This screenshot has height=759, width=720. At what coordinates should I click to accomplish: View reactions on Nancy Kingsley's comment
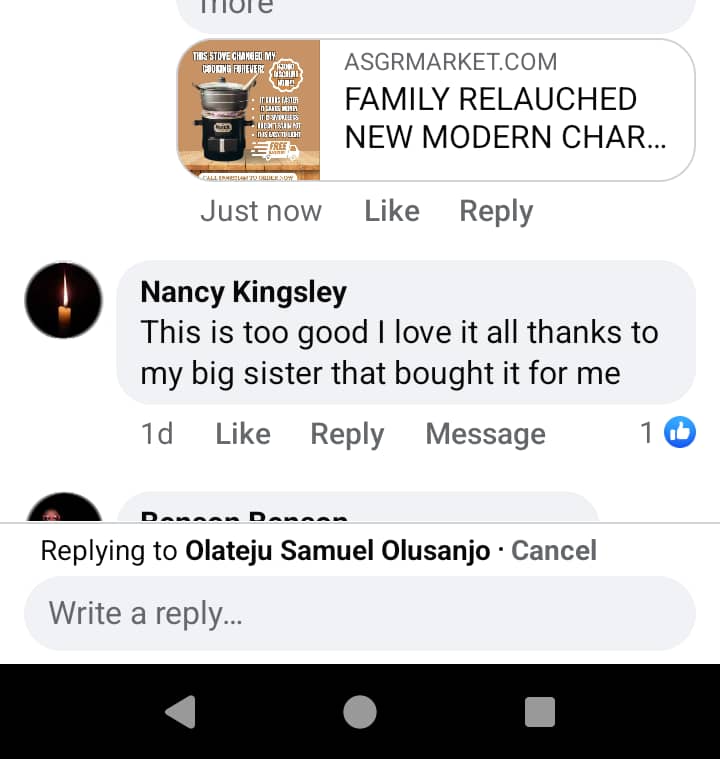coord(668,432)
